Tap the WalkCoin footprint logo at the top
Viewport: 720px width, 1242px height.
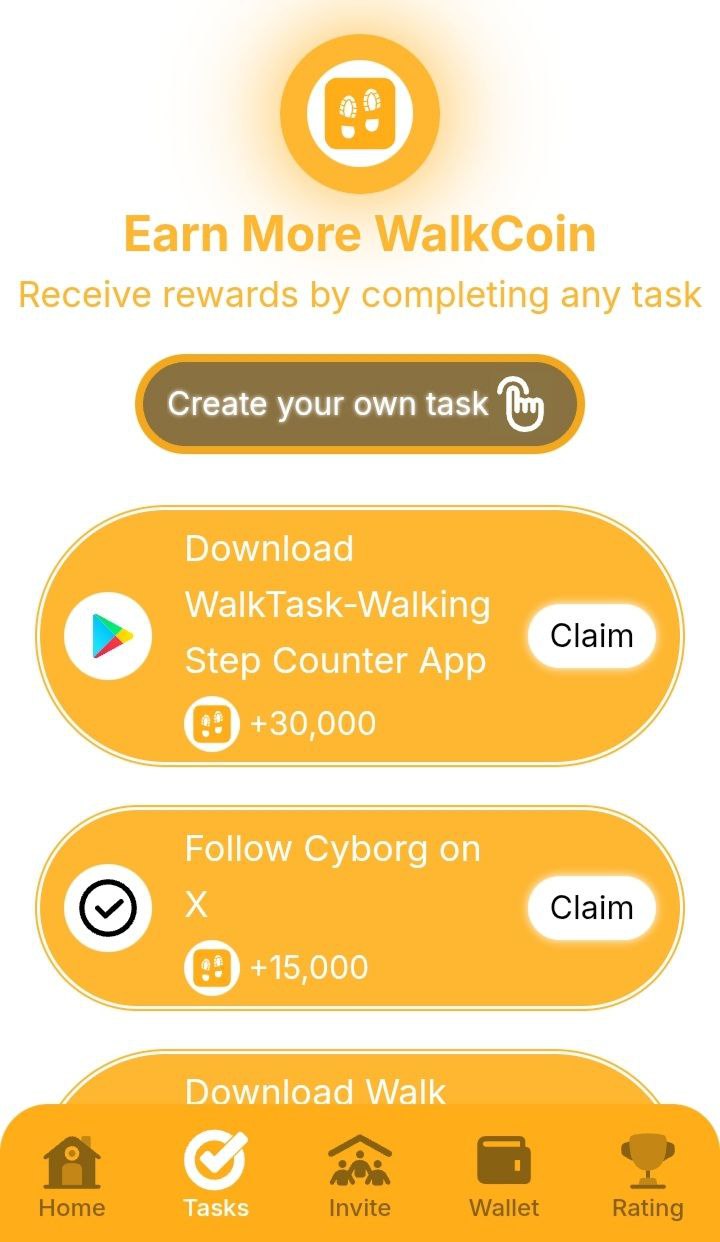click(360, 114)
